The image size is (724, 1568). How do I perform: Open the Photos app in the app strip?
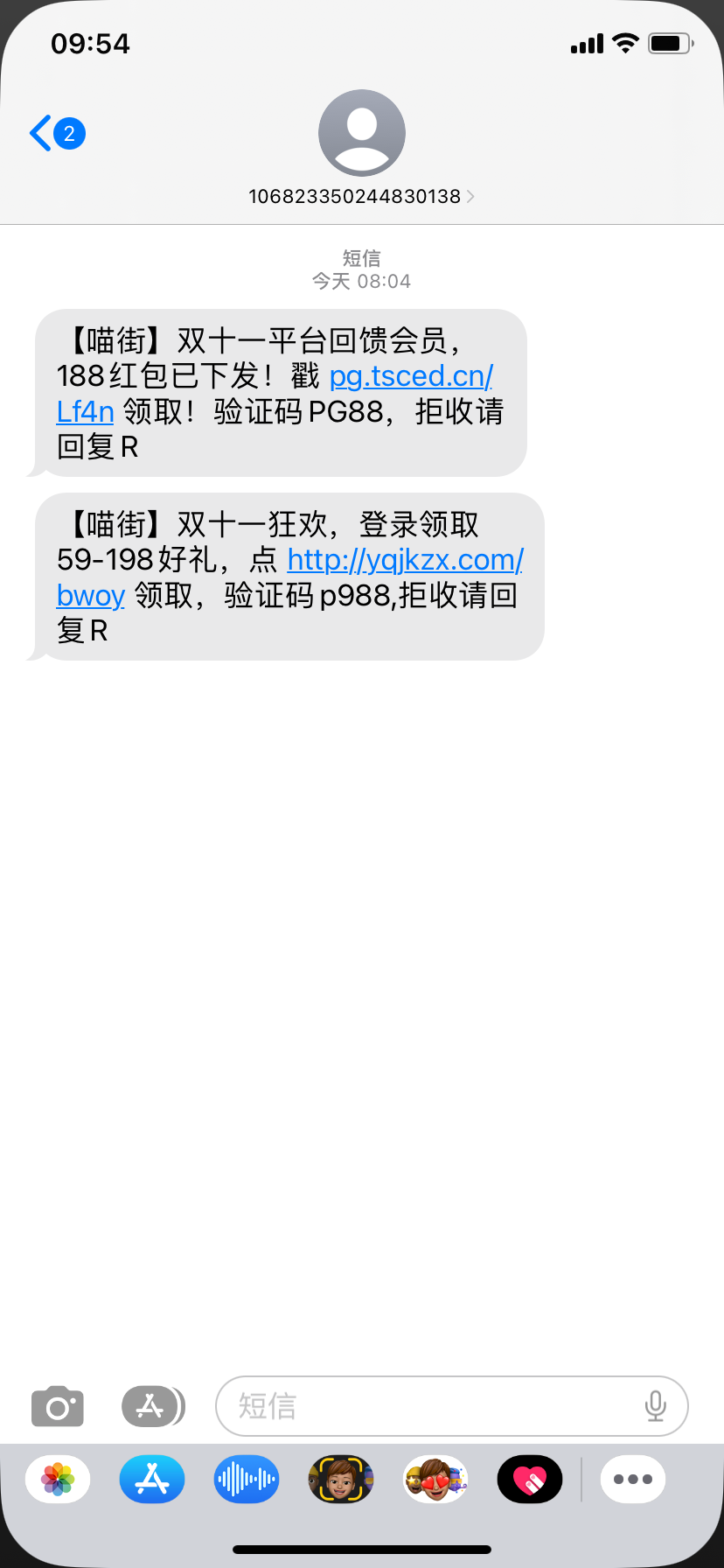pos(58,1480)
